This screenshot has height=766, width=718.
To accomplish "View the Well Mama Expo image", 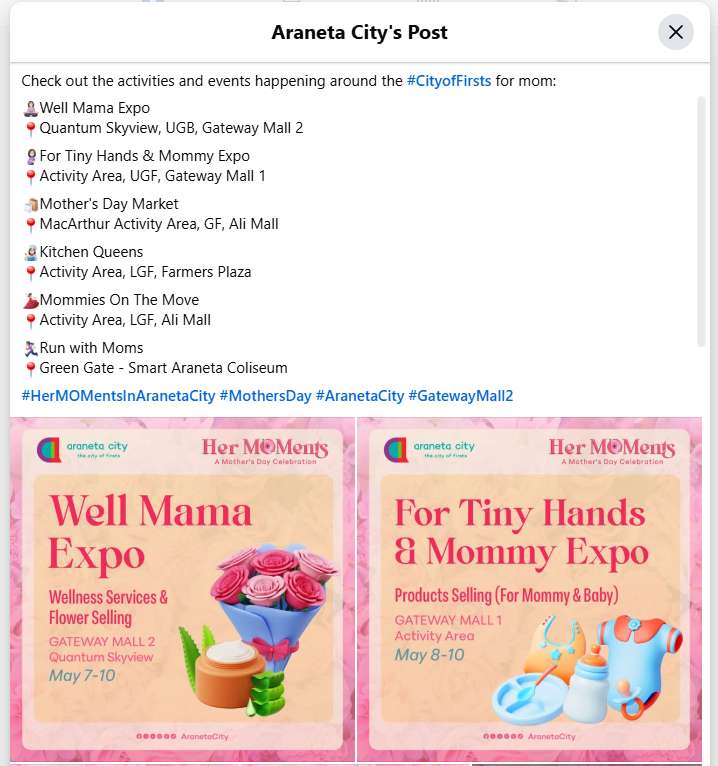I will (183, 590).
